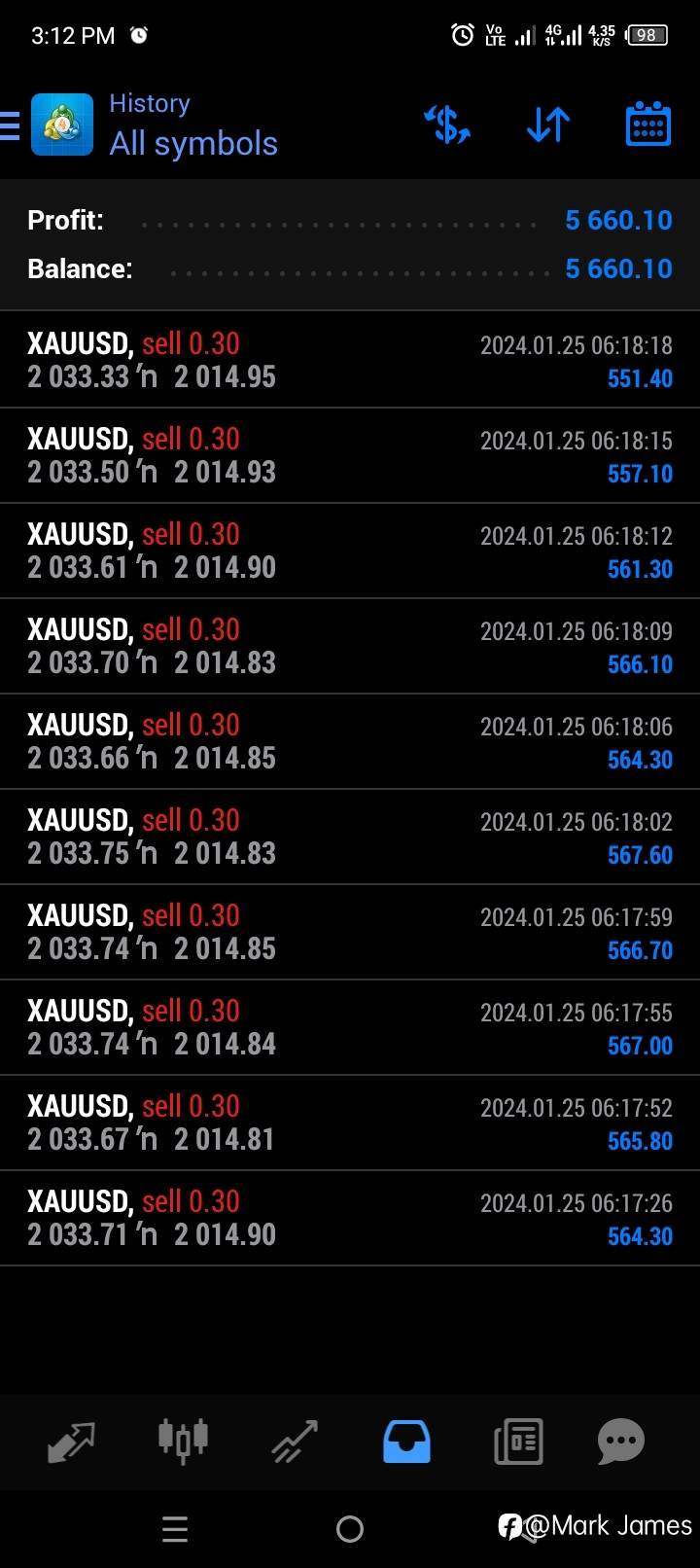Screen dimensions: 700x1568
Task: Switch to the Trade tab
Action: (295, 1442)
